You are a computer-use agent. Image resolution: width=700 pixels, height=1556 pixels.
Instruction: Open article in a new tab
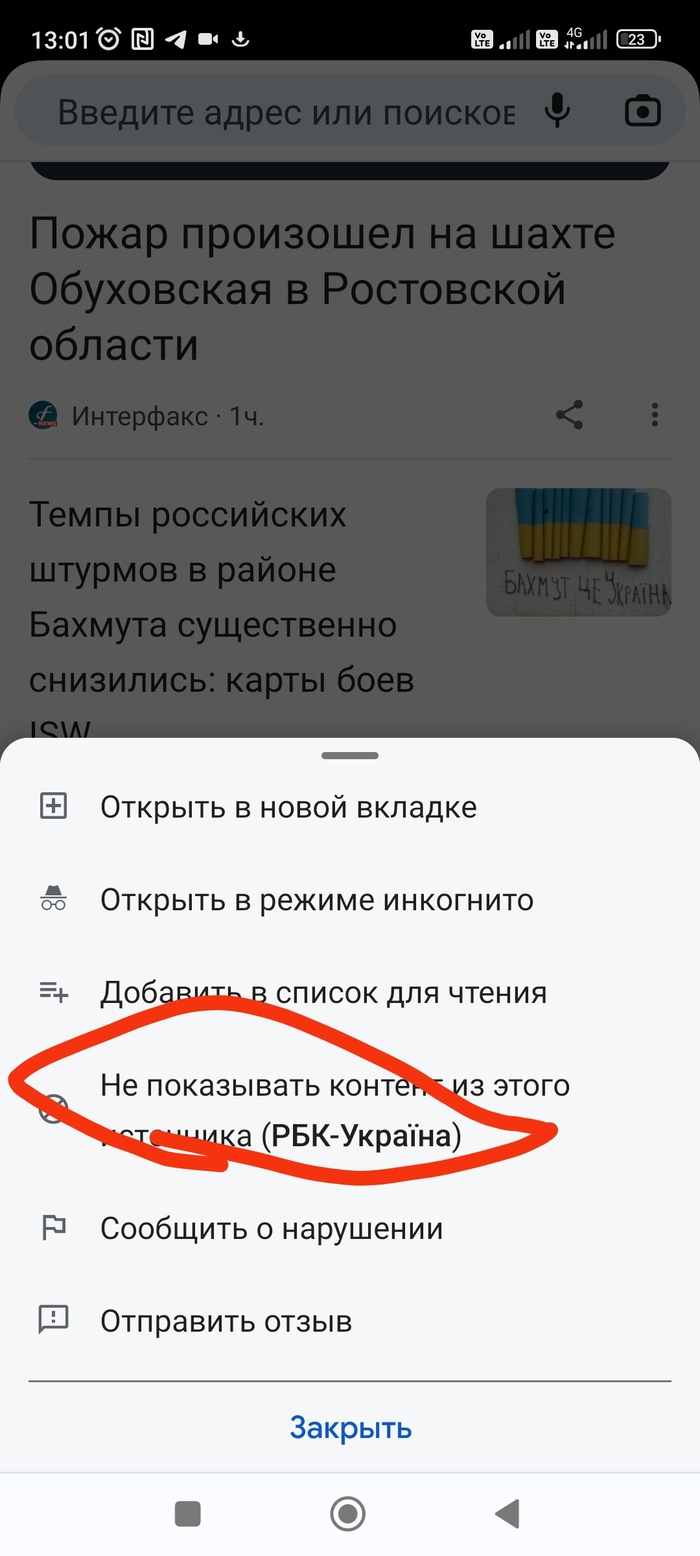tap(288, 807)
